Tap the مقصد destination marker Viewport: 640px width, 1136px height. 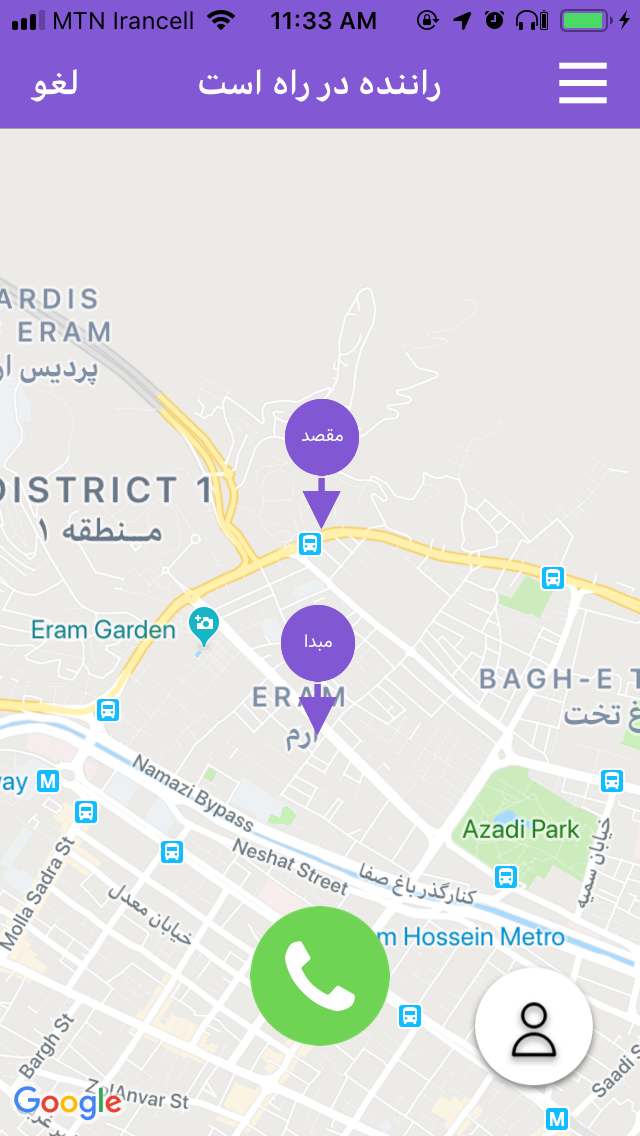(x=322, y=437)
